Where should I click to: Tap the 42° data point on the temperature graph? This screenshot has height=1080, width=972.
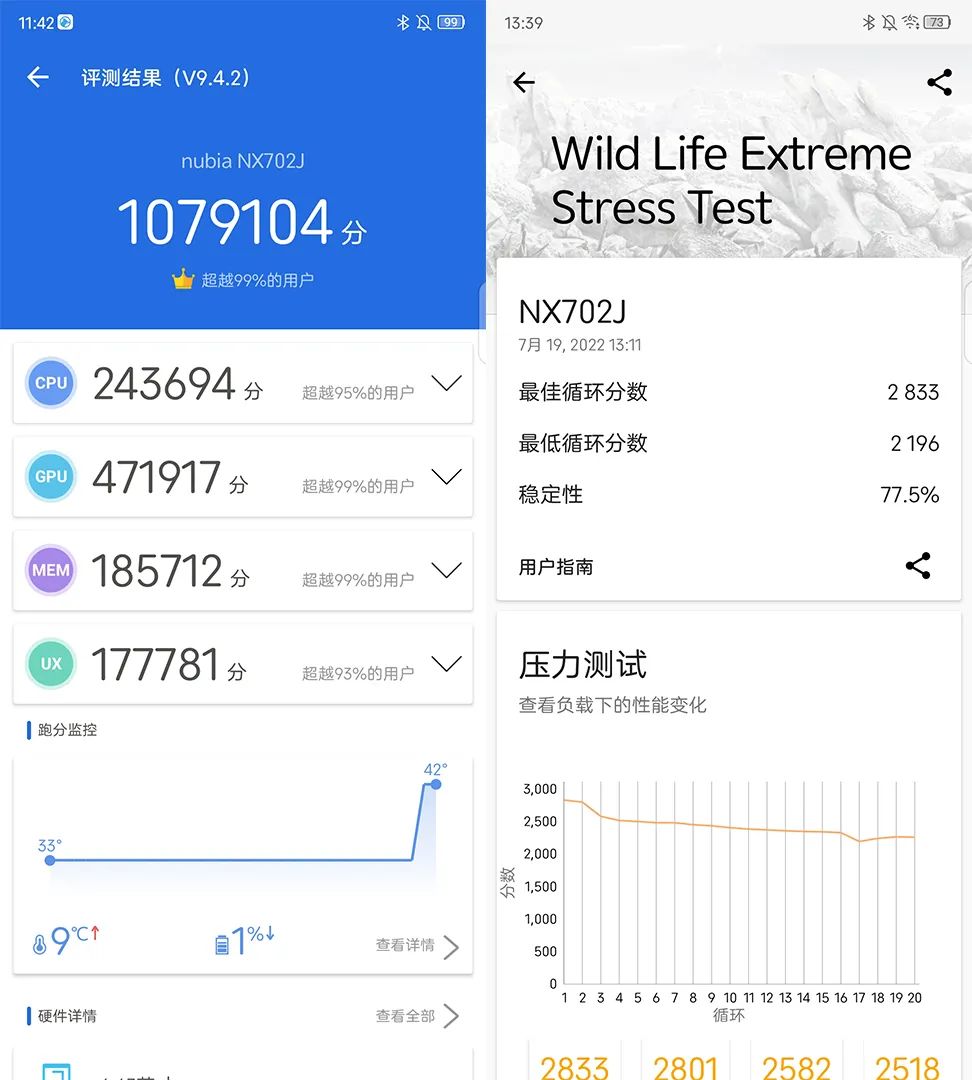point(435,784)
